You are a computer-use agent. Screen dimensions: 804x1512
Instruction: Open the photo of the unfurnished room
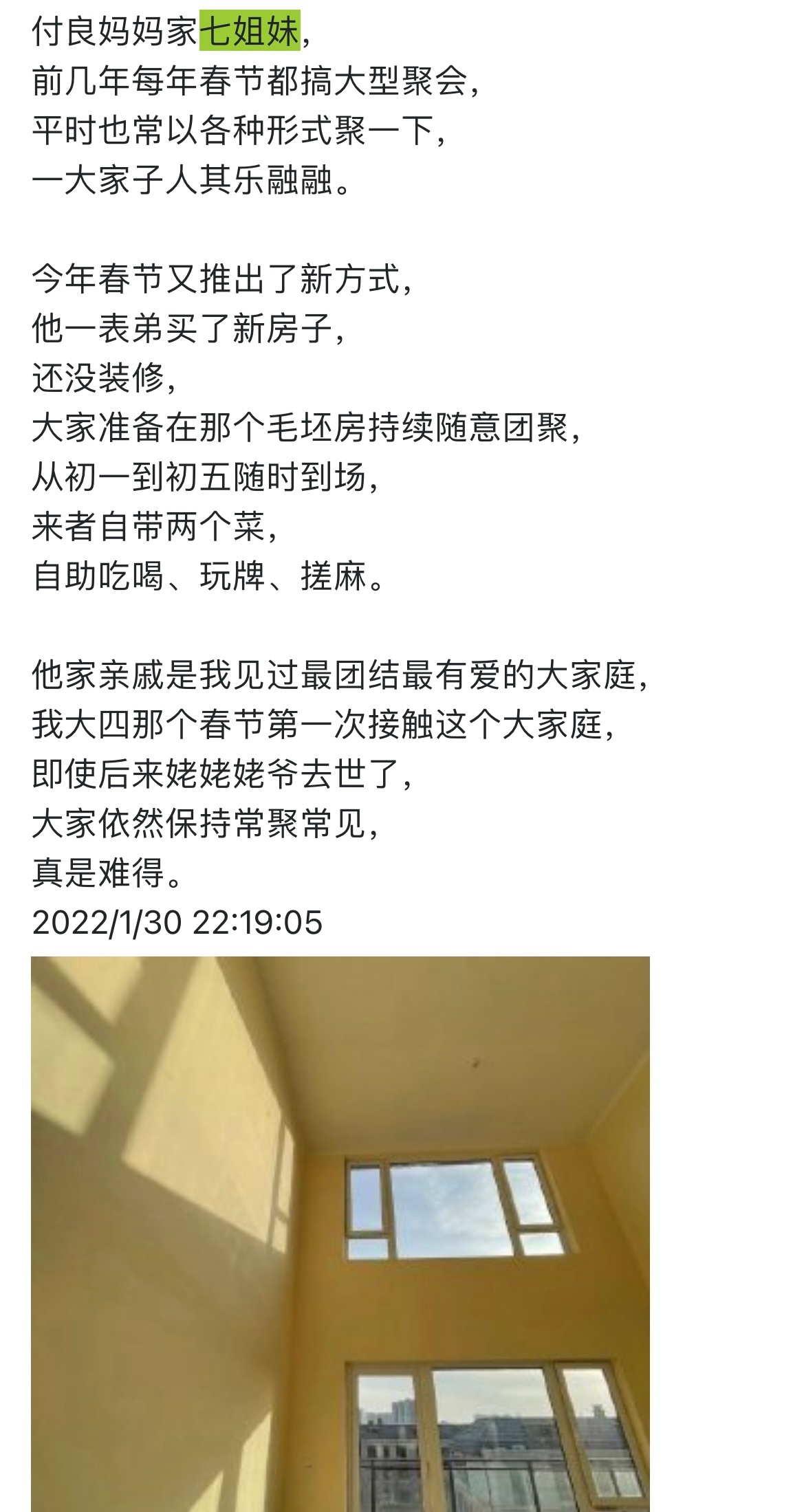click(340, 1231)
